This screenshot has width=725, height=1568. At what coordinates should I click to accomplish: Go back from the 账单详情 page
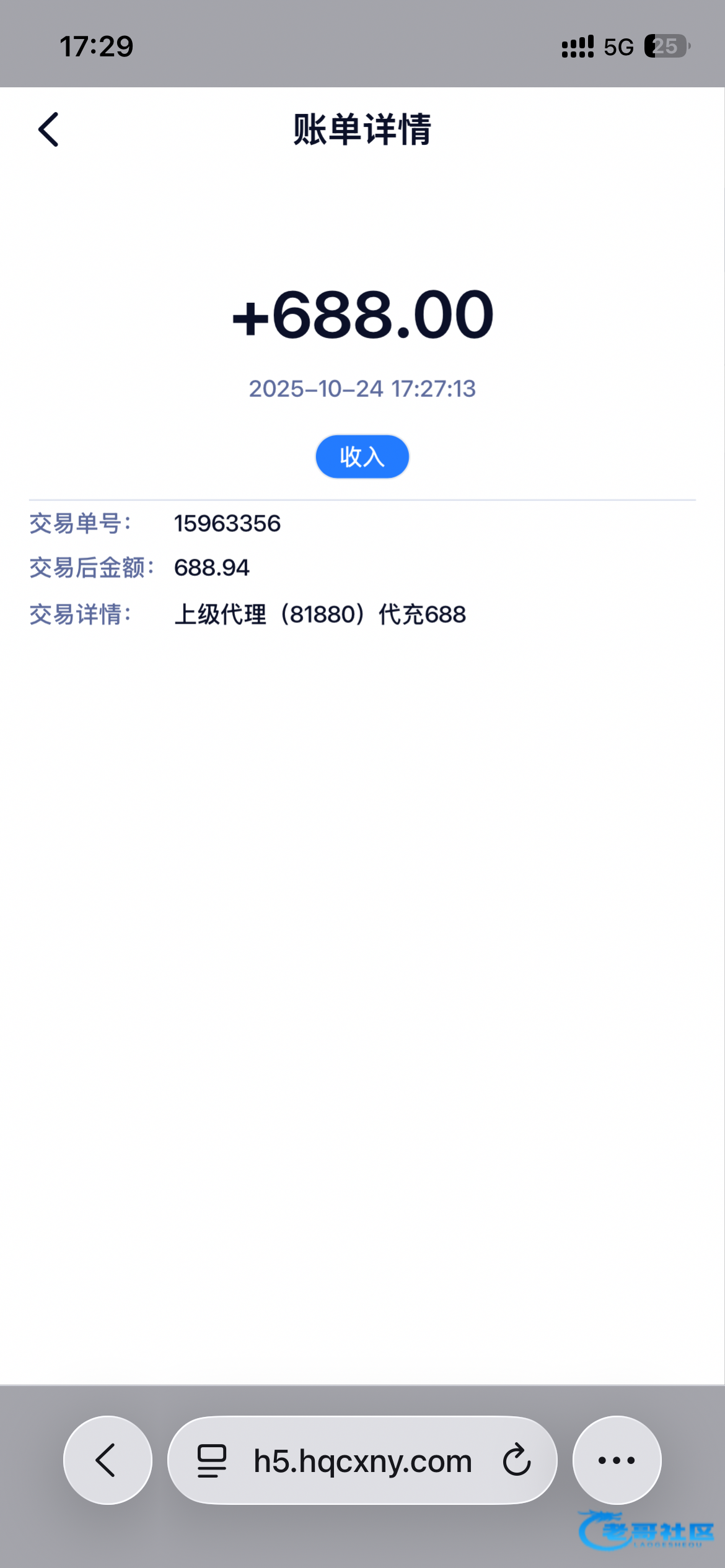tap(48, 129)
